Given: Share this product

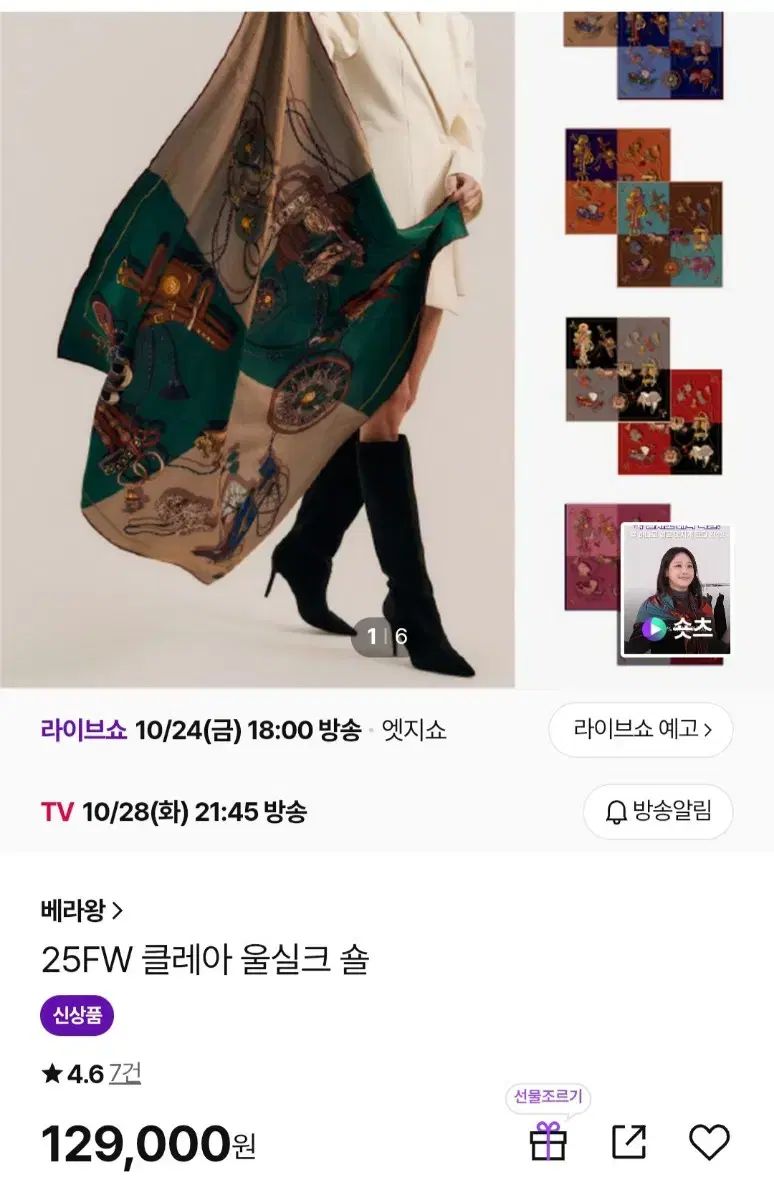Looking at the screenshot, I should 629,1141.
